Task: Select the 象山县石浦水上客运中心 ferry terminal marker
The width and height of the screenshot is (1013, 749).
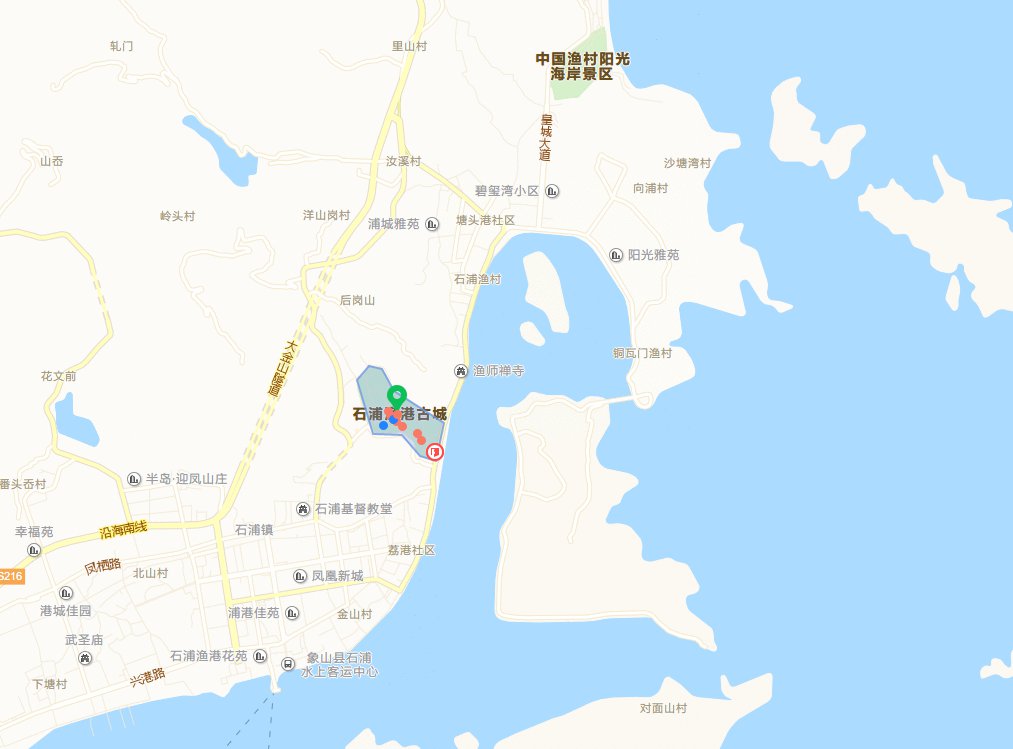Action: (x=288, y=664)
